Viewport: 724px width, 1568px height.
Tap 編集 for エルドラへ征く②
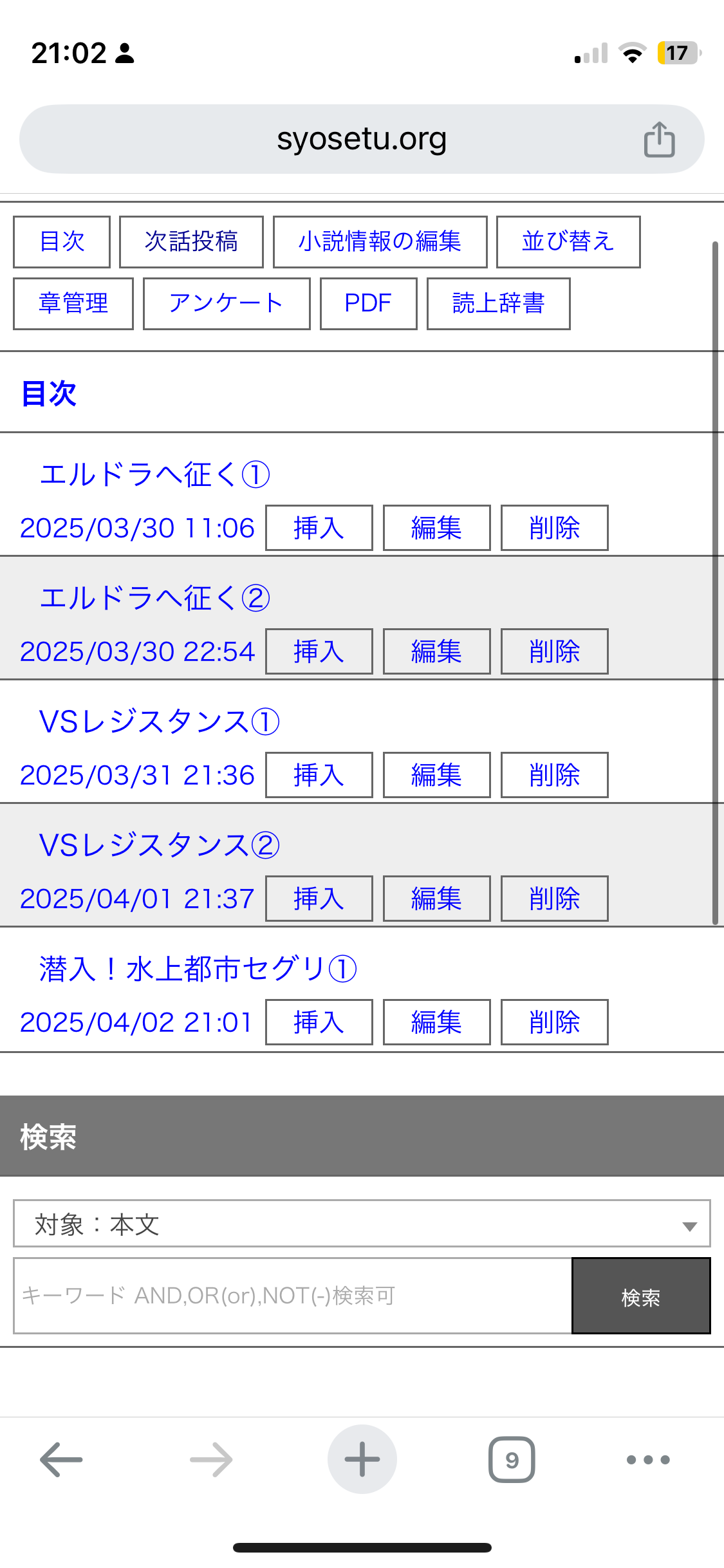tap(437, 651)
